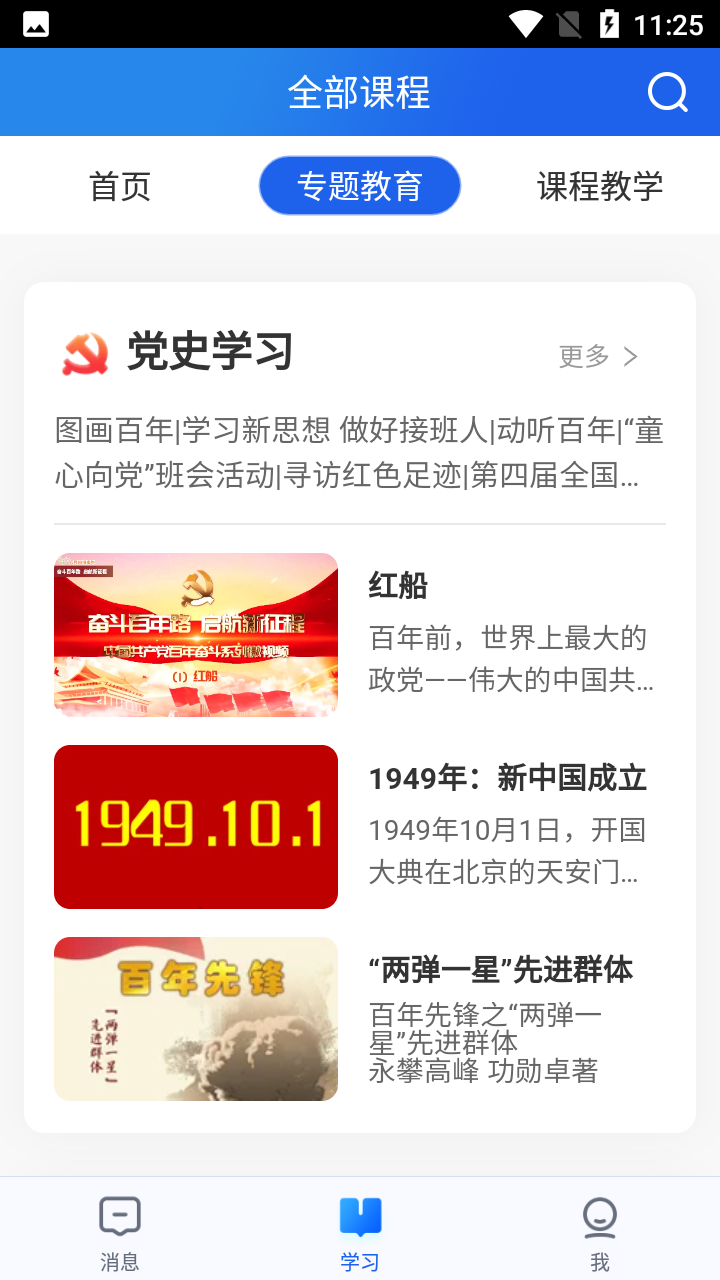720x1280 pixels.
Task: Tap 更多 to see more 党史学习 courses
Action: pyautogui.click(x=598, y=356)
